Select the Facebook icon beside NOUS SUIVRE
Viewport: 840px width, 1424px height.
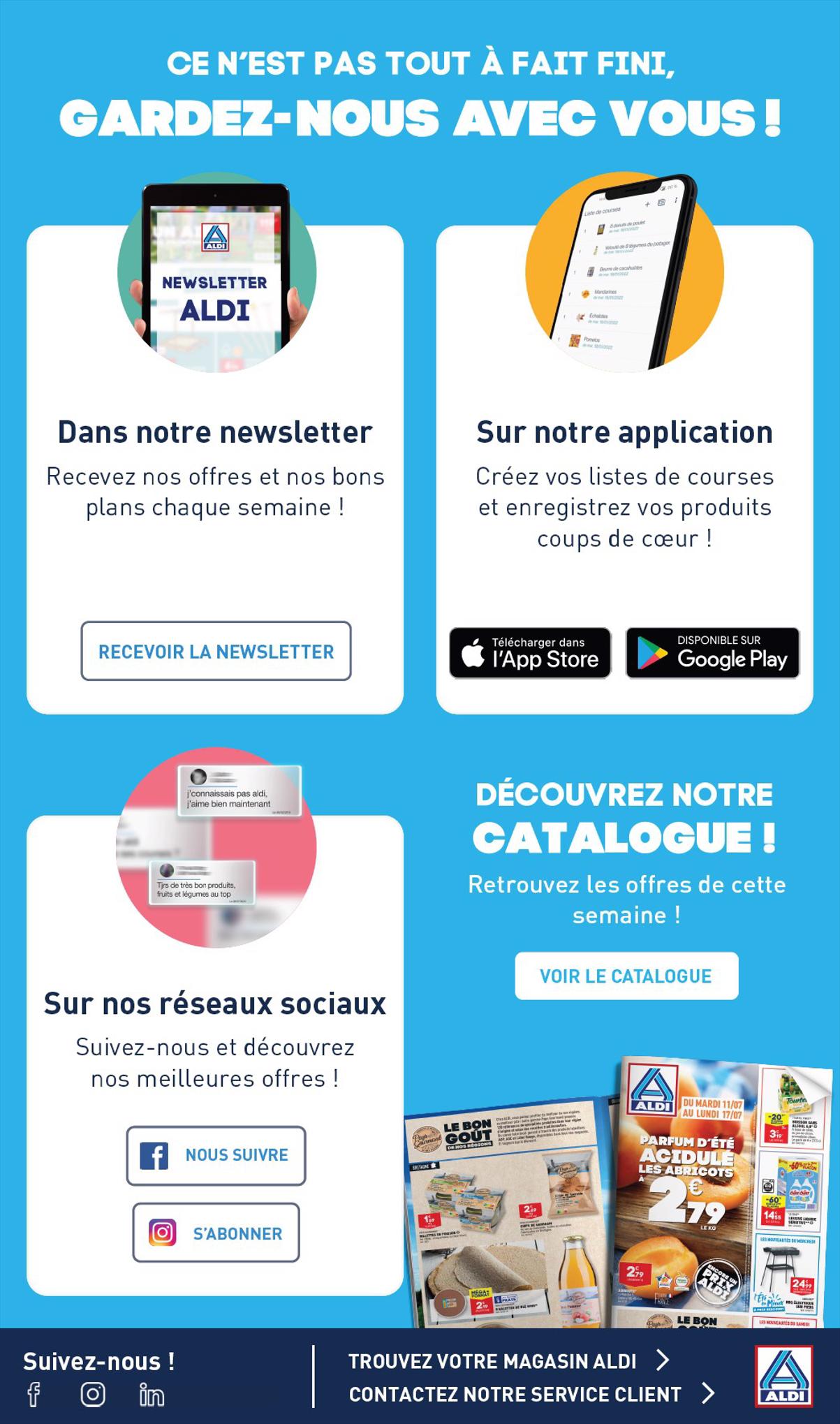point(155,1155)
